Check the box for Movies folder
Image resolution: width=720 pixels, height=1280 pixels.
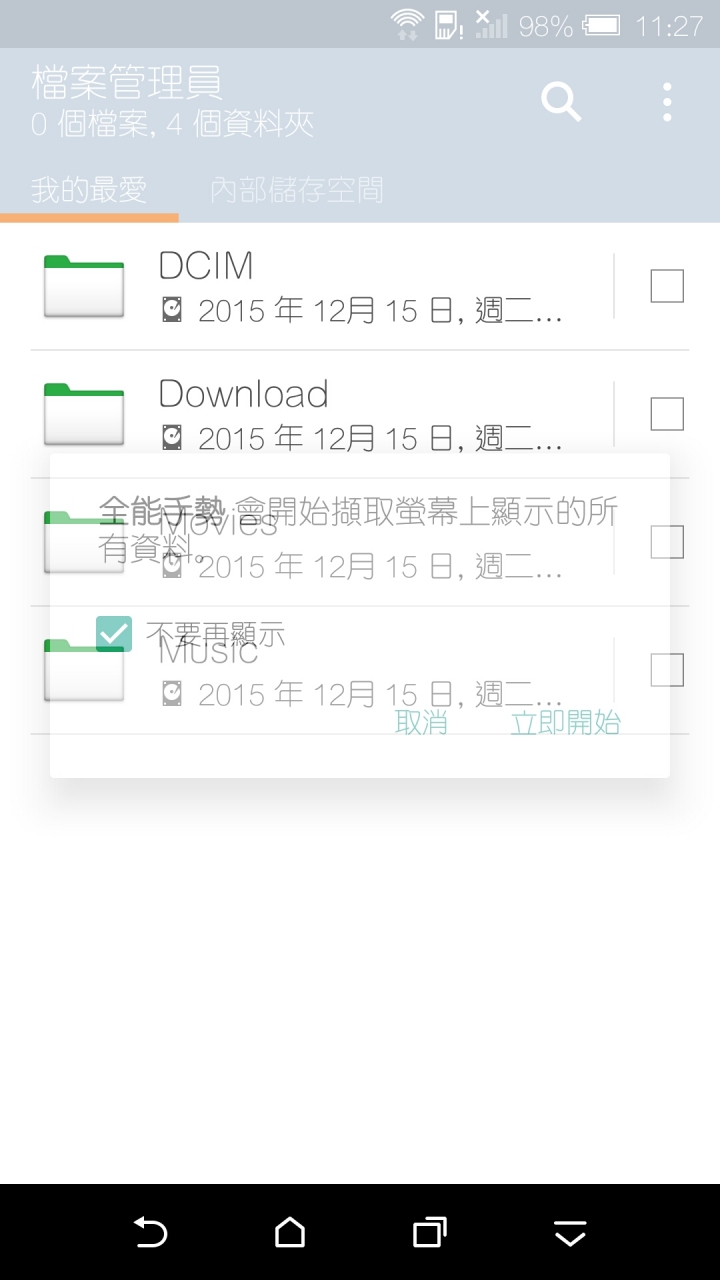pyautogui.click(x=667, y=541)
